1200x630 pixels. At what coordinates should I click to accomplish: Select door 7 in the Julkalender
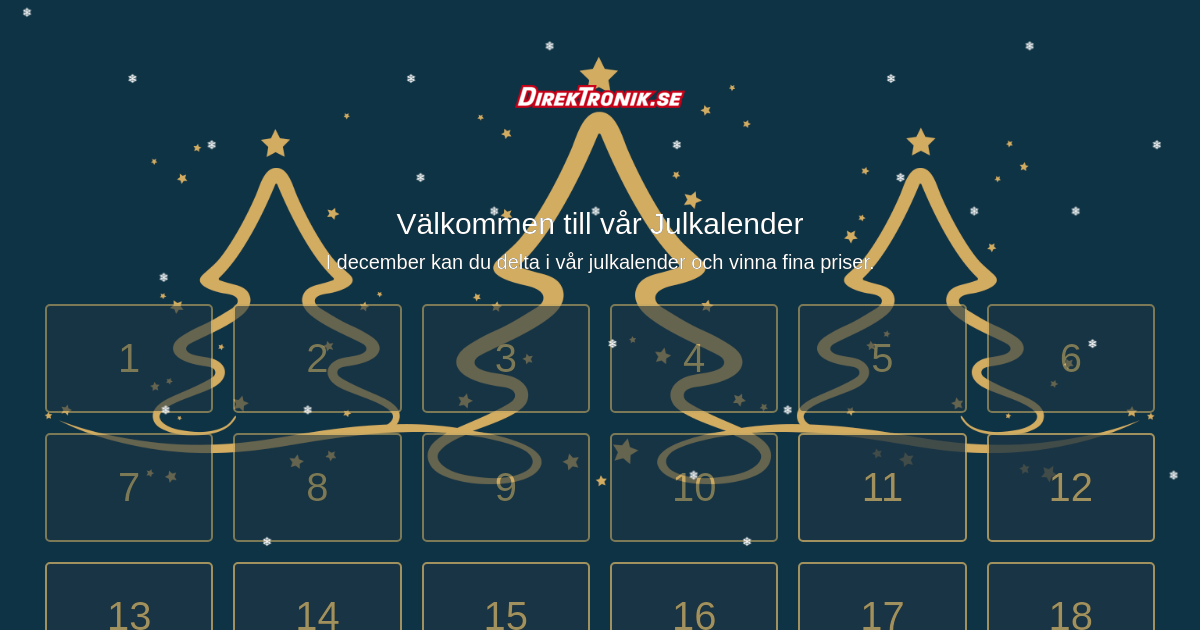point(129,487)
